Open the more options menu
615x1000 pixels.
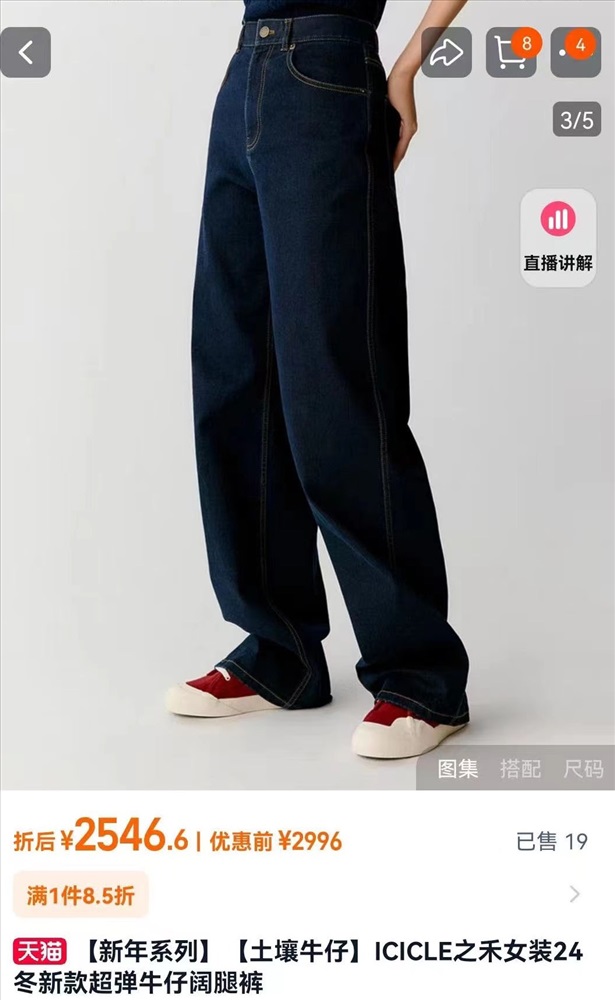click(x=575, y=52)
